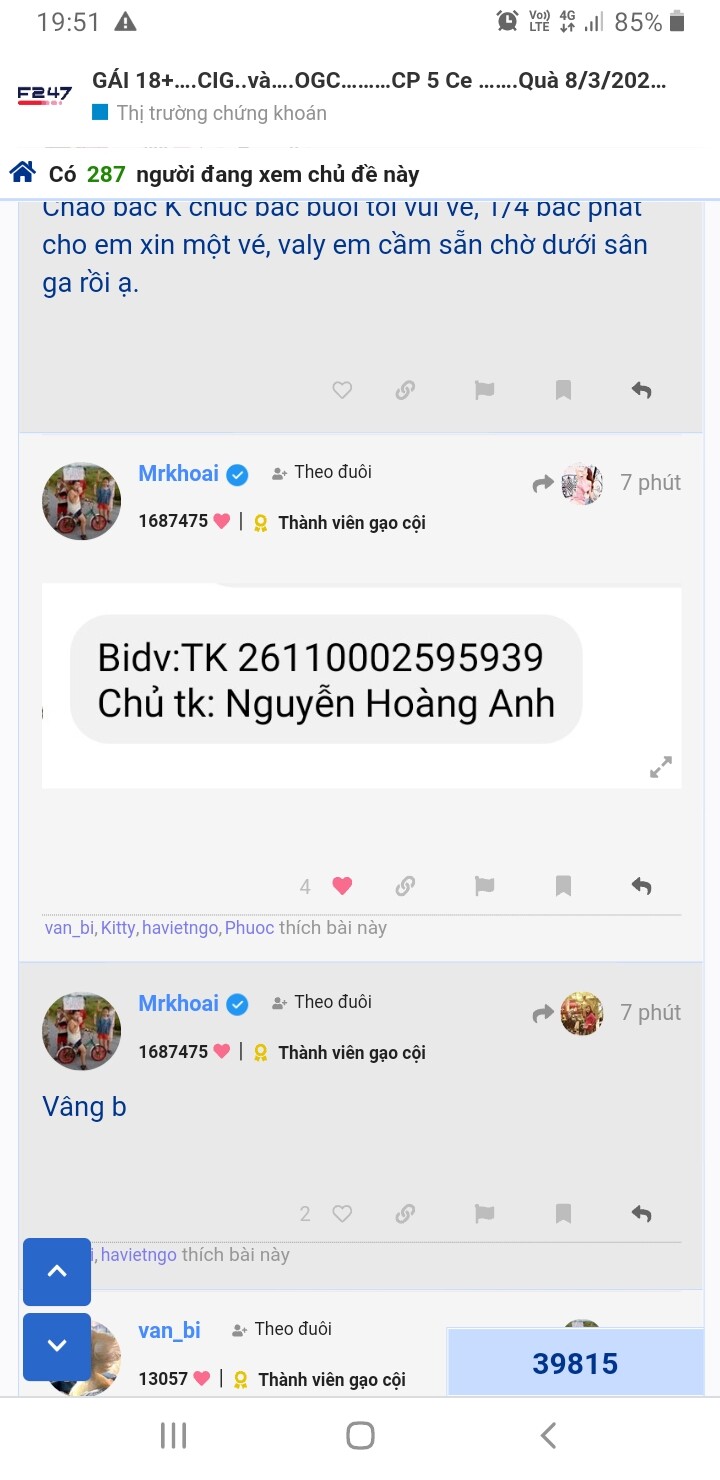The height and width of the screenshot is (1480, 720).
Task: Bookmark the "Vâng b" post
Action: [x=563, y=1214]
